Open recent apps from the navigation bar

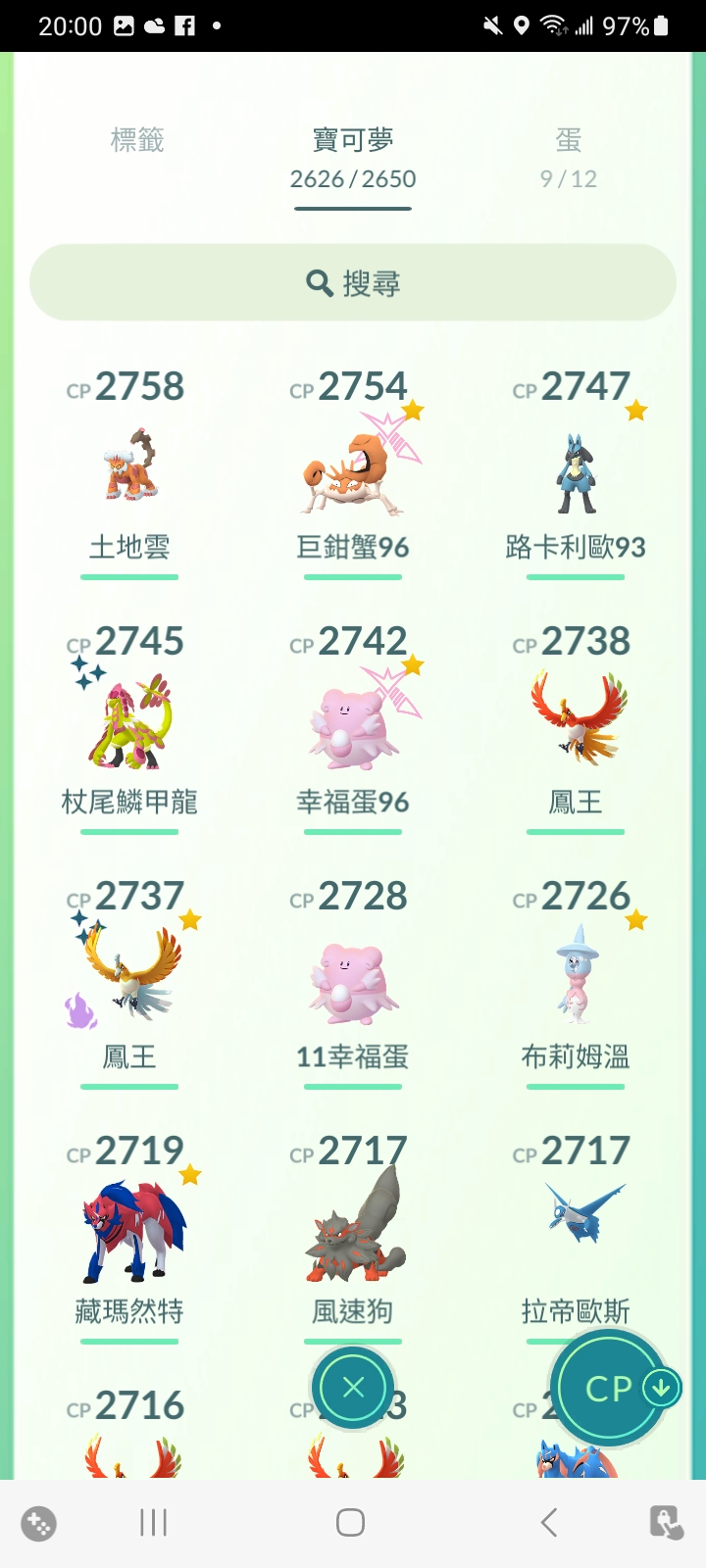pyautogui.click(x=154, y=1522)
